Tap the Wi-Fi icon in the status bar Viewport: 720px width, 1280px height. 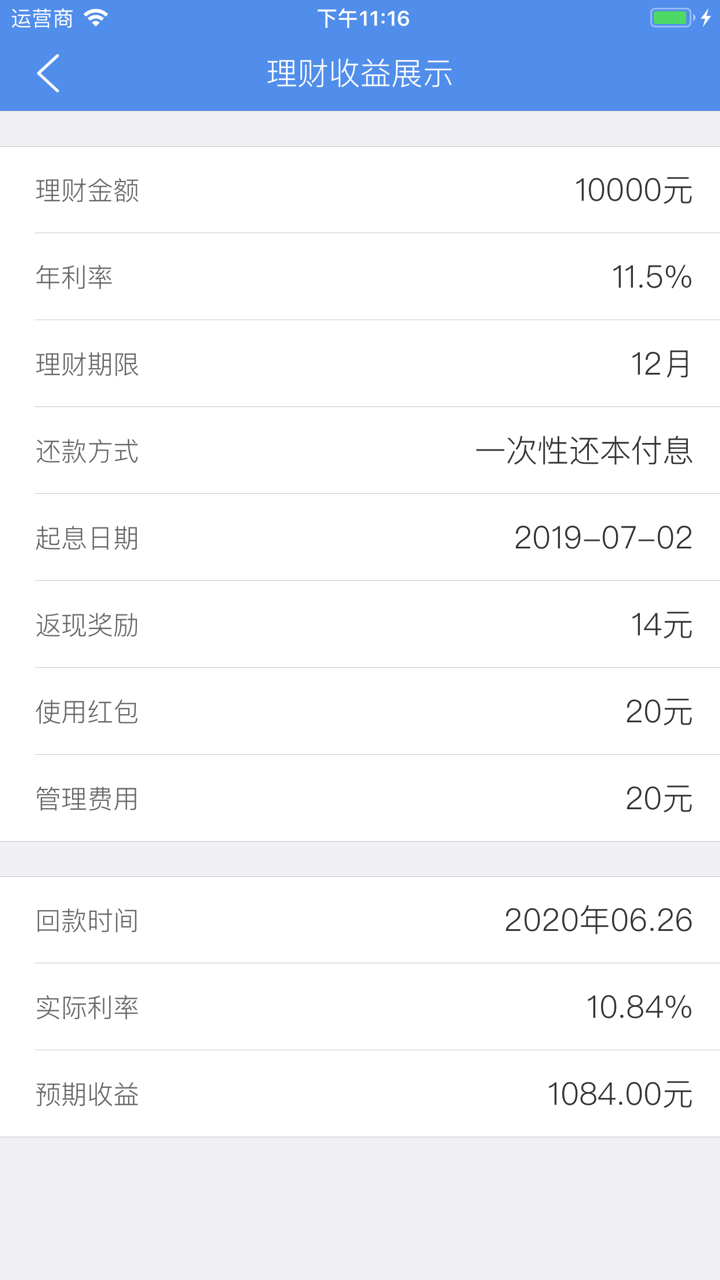pyautogui.click(x=95, y=16)
